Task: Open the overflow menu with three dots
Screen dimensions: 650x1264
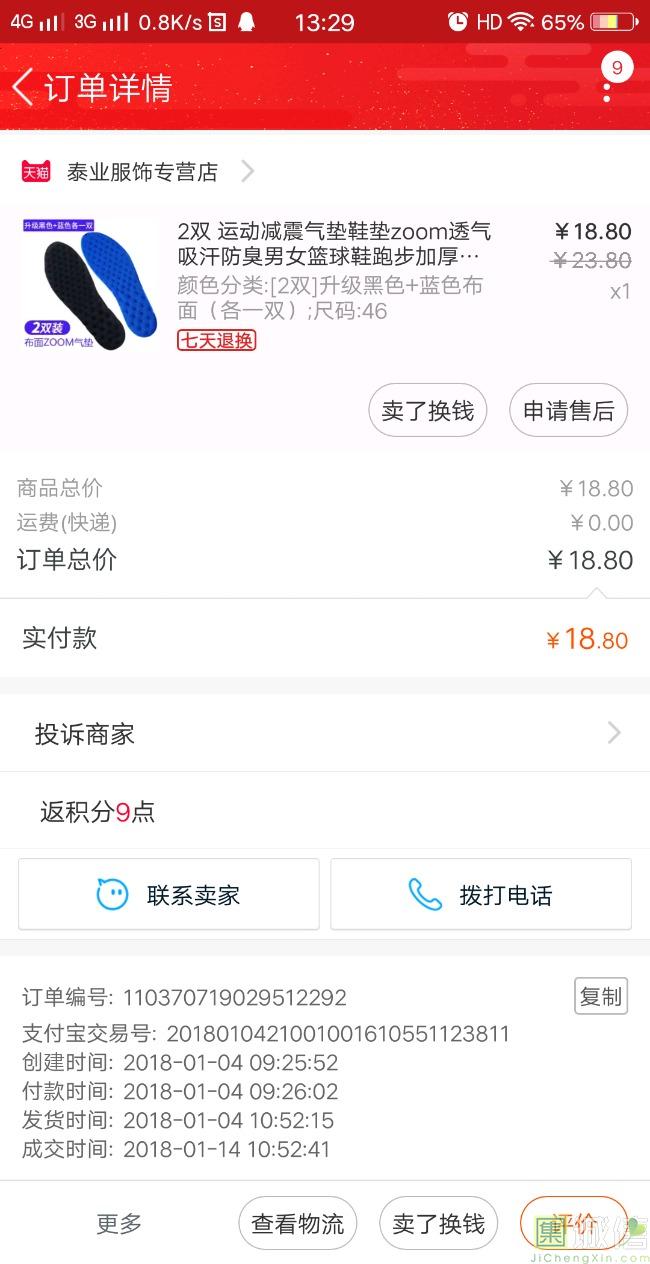Action: 607,91
